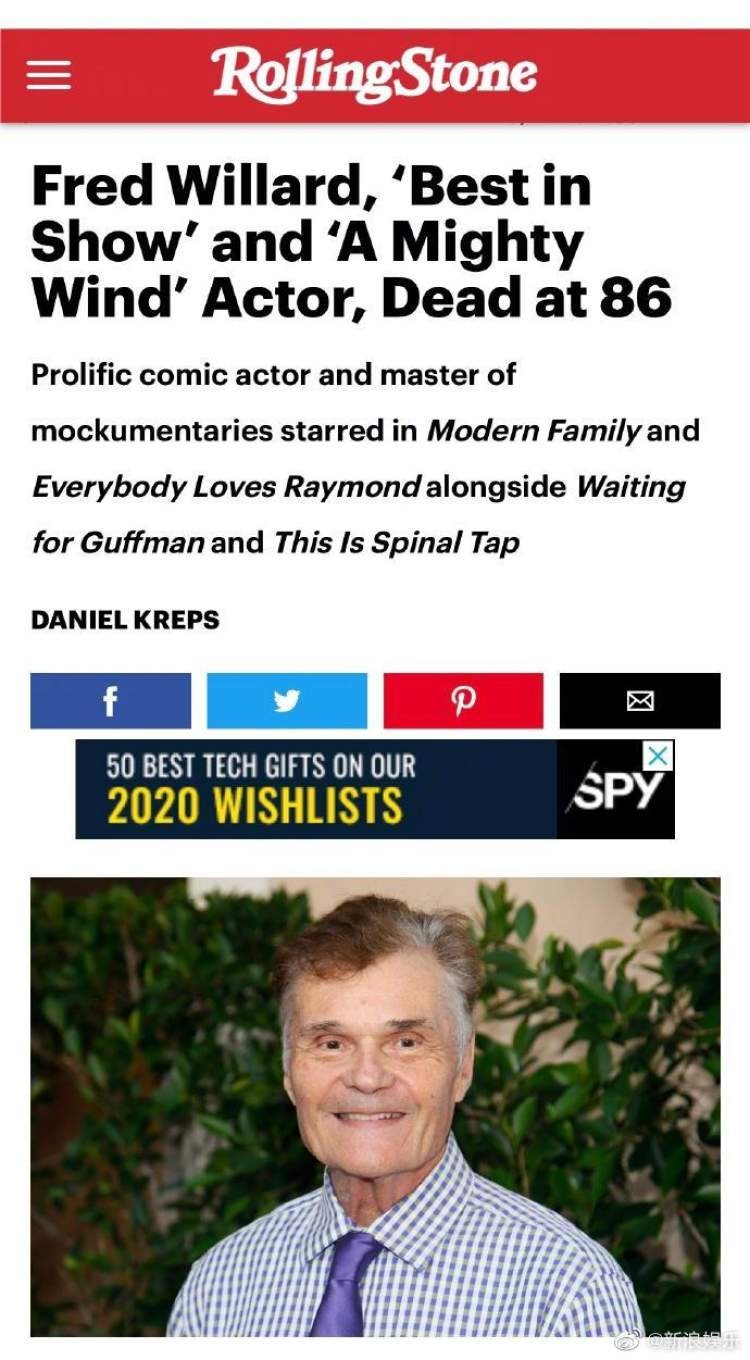Open the hamburger navigation menu
Image resolution: width=750 pixels, height=1360 pixels.
[x=48, y=75]
